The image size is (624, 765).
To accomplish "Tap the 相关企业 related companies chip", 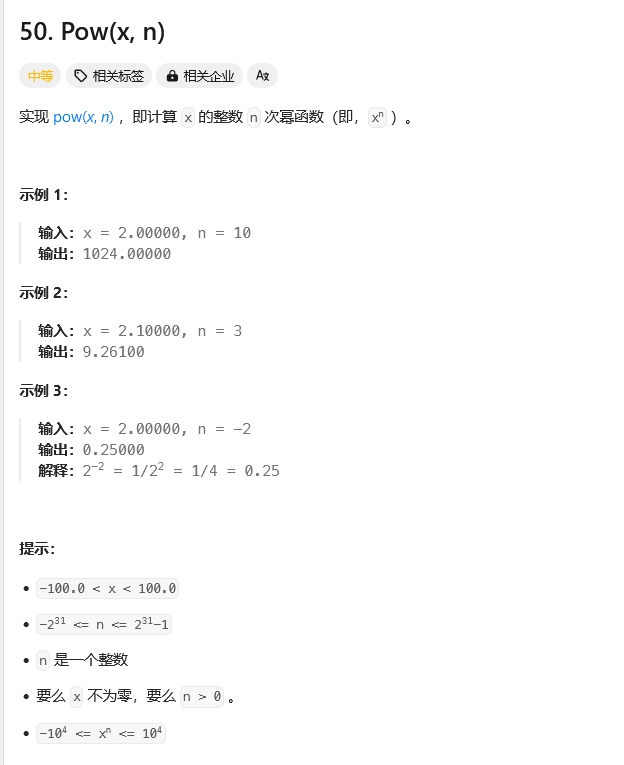I will pyautogui.click(x=200, y=76).
